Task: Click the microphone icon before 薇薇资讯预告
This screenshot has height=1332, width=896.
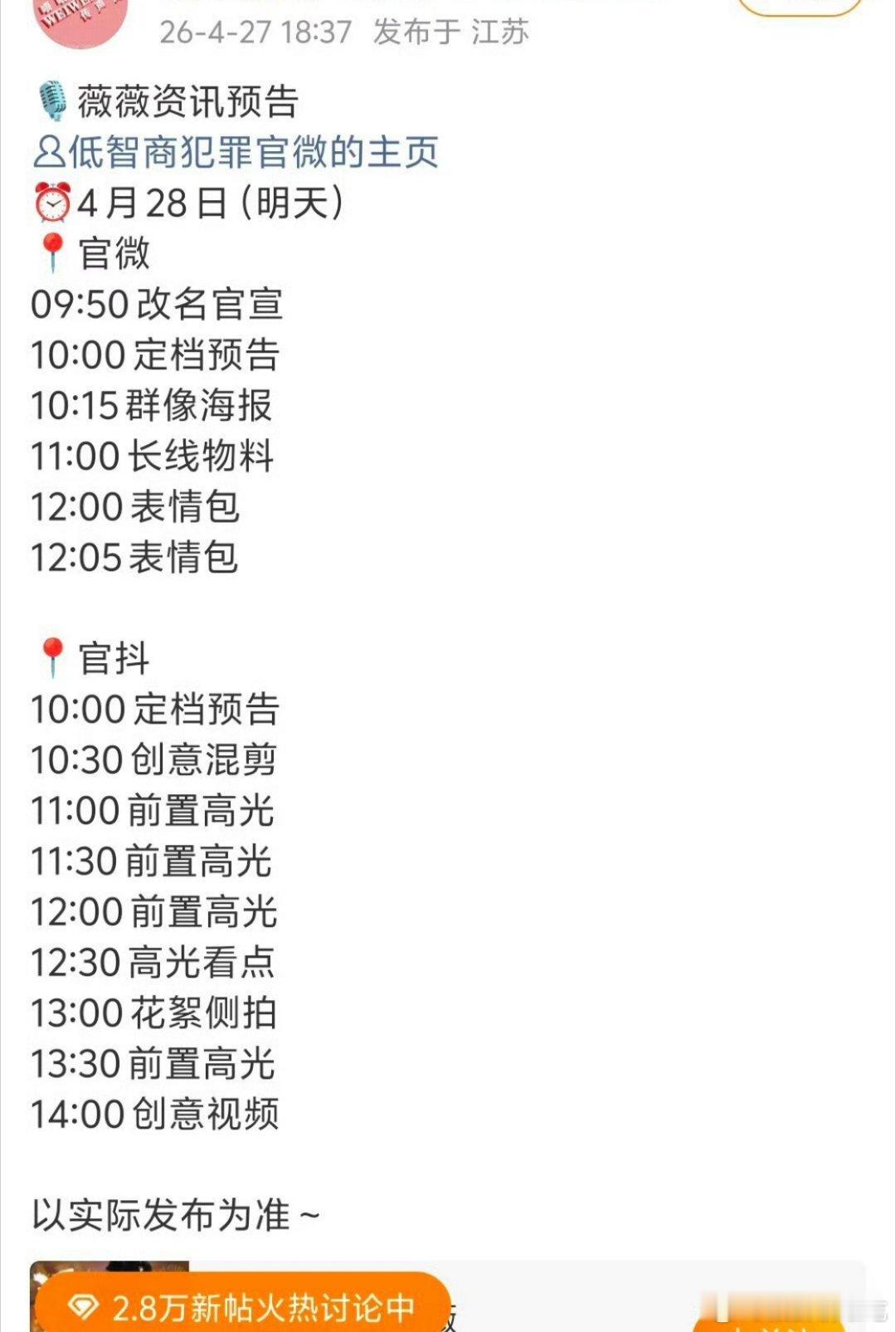Action: coord(51,100)
